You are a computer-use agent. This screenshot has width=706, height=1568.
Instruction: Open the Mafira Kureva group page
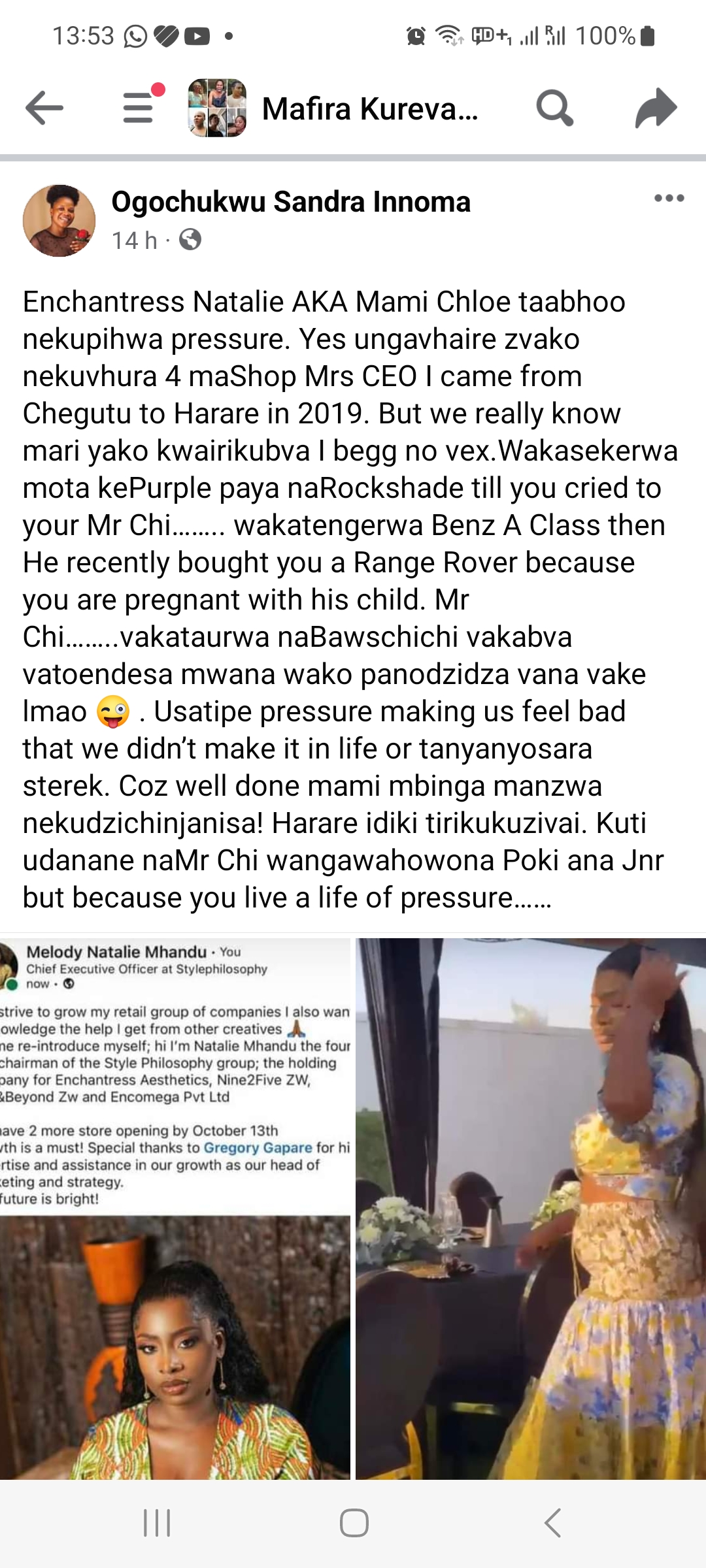click(369, 108)
